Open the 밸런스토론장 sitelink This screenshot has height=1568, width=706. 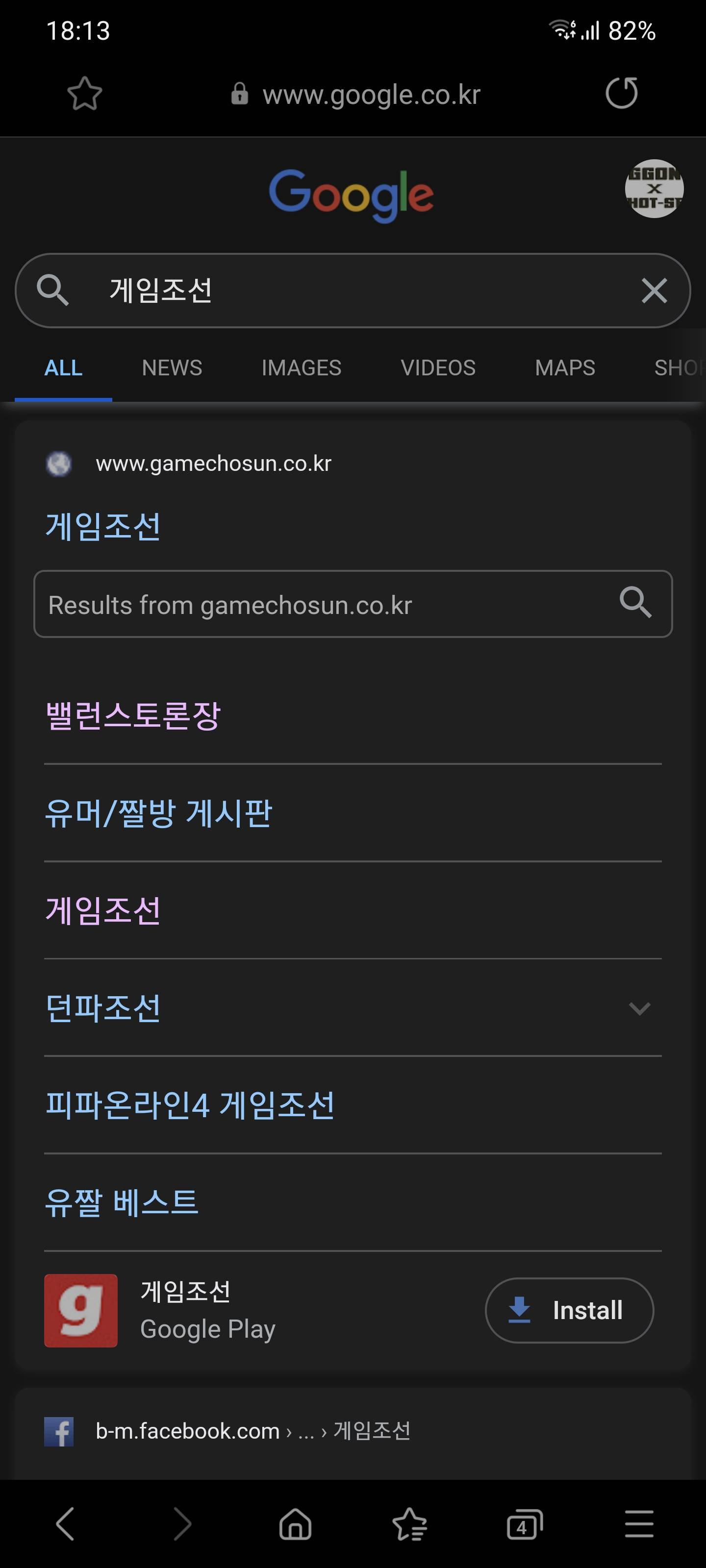133,715
